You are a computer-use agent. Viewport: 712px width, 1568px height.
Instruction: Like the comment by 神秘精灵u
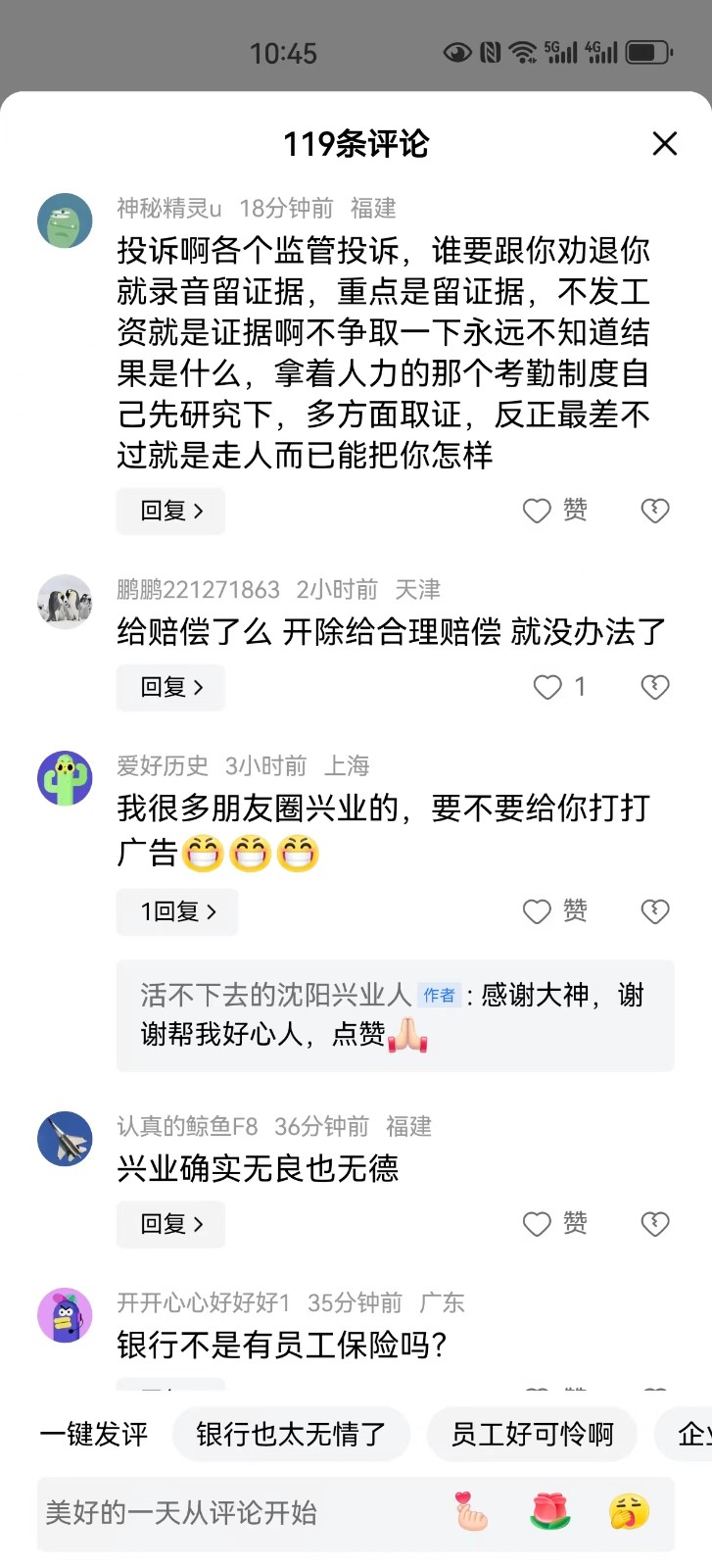click(x=538, y=511)
